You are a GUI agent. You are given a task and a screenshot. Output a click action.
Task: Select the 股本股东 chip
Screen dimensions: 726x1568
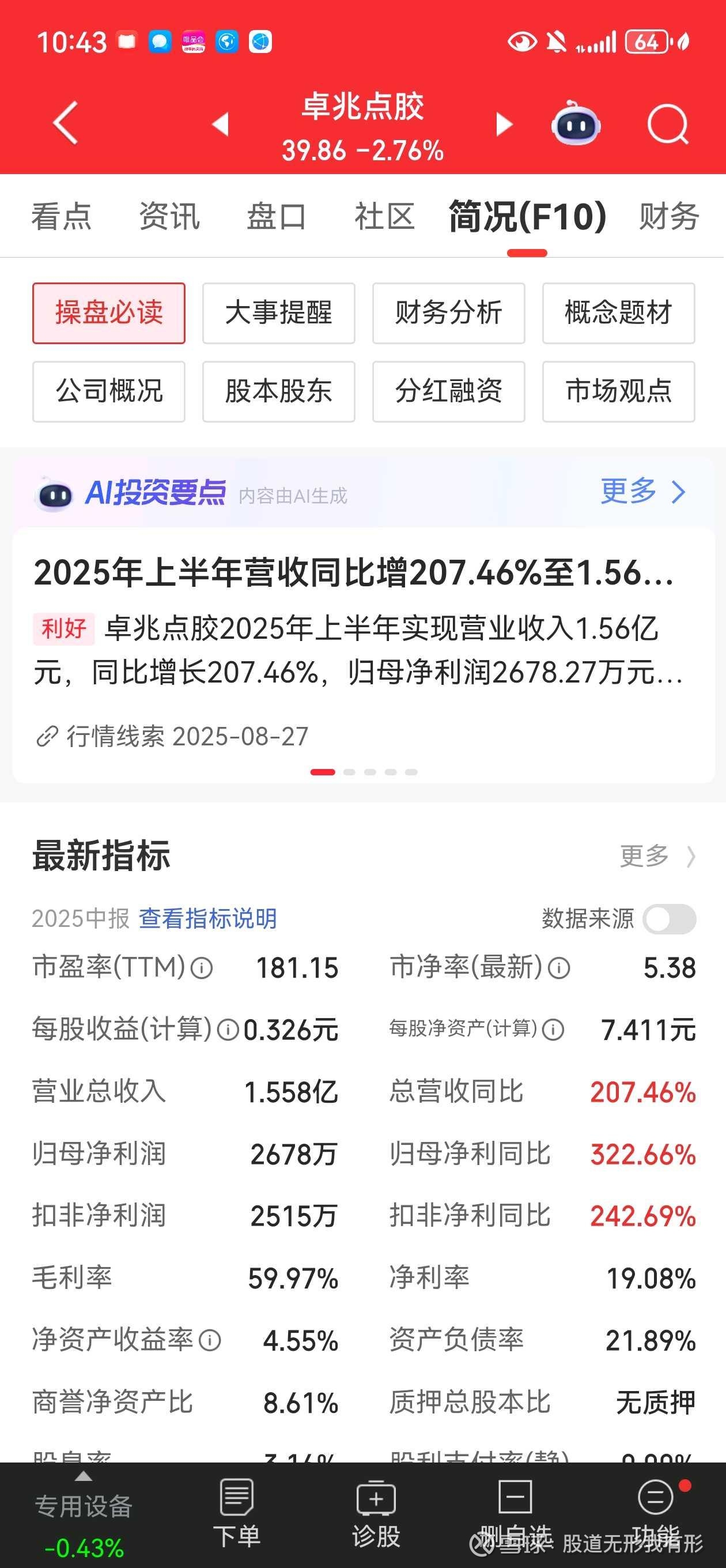[279, 391]
